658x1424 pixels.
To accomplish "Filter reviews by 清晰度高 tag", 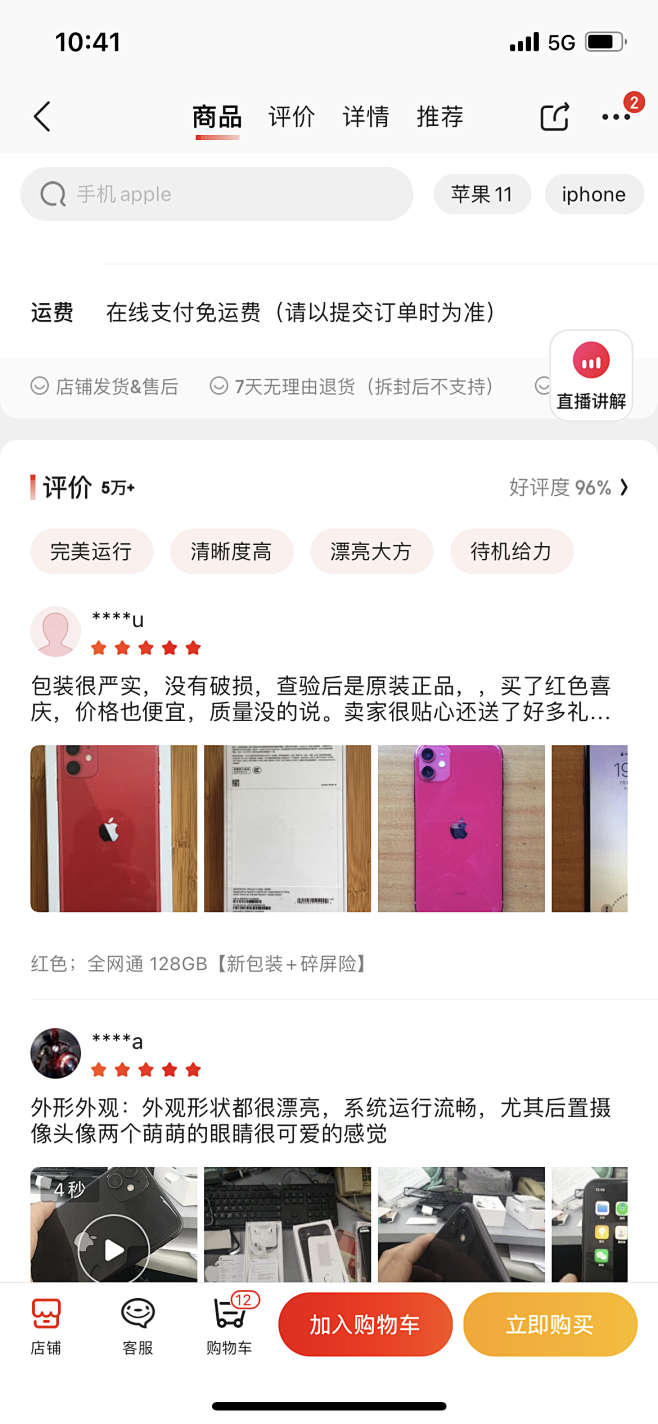I will point(231,551).
